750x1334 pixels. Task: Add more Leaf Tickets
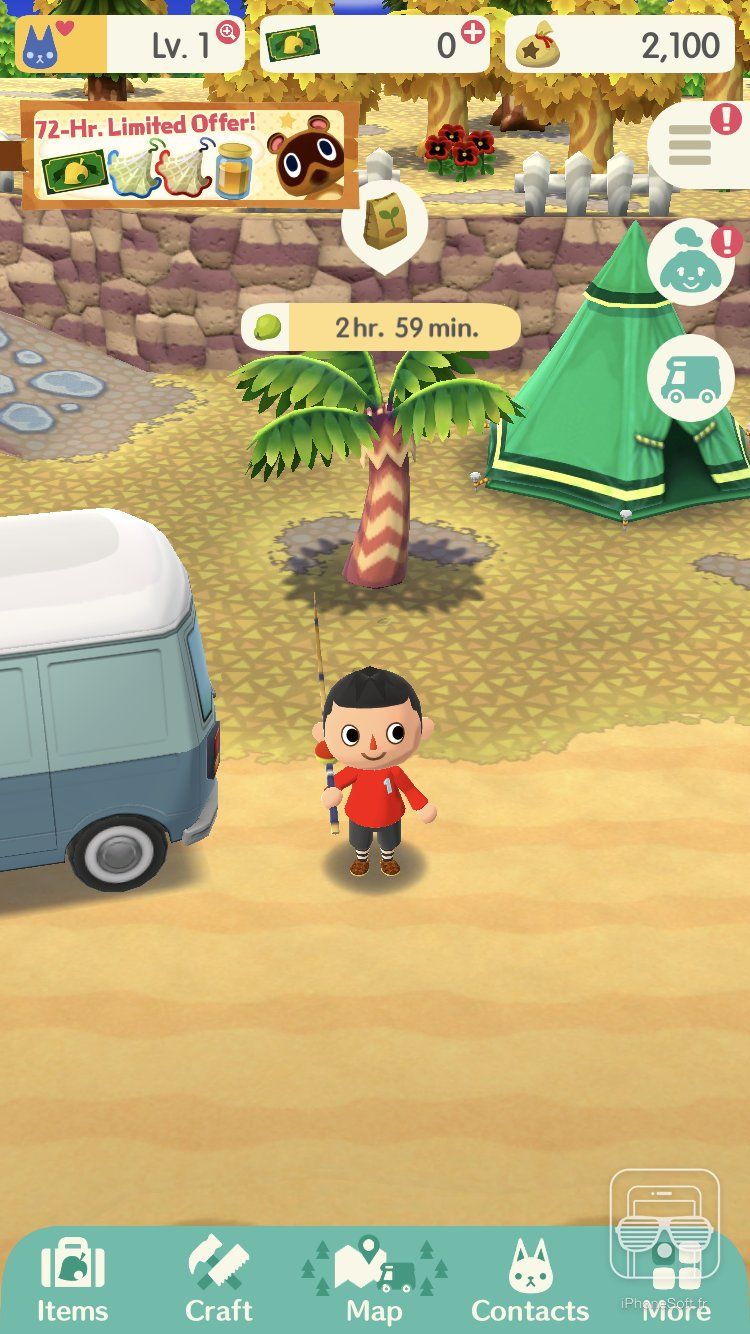pyautogui.click(x=472, y=32)
